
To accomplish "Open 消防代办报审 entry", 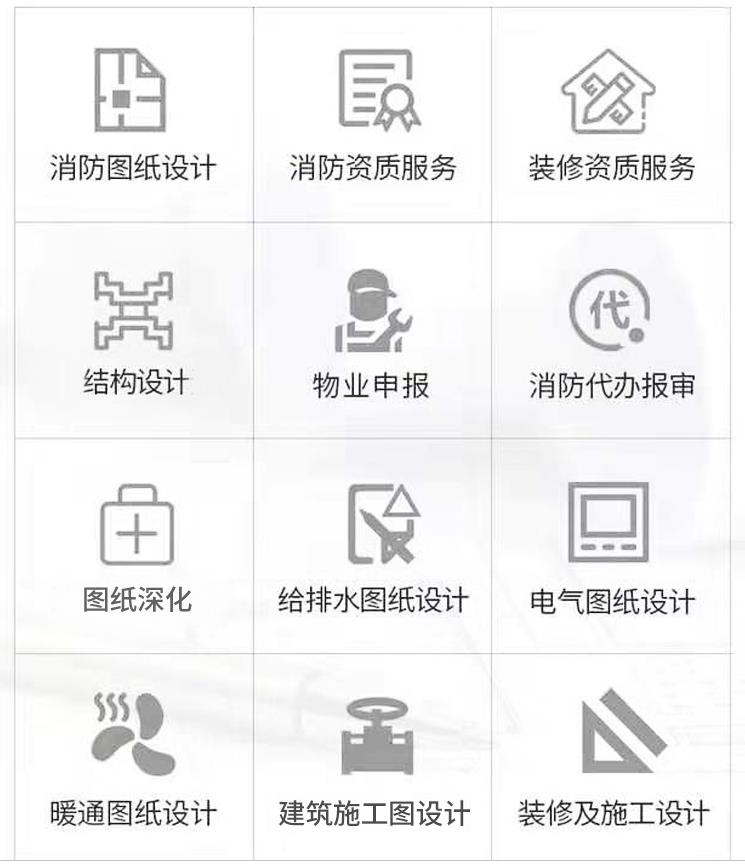I will (612, 330).
